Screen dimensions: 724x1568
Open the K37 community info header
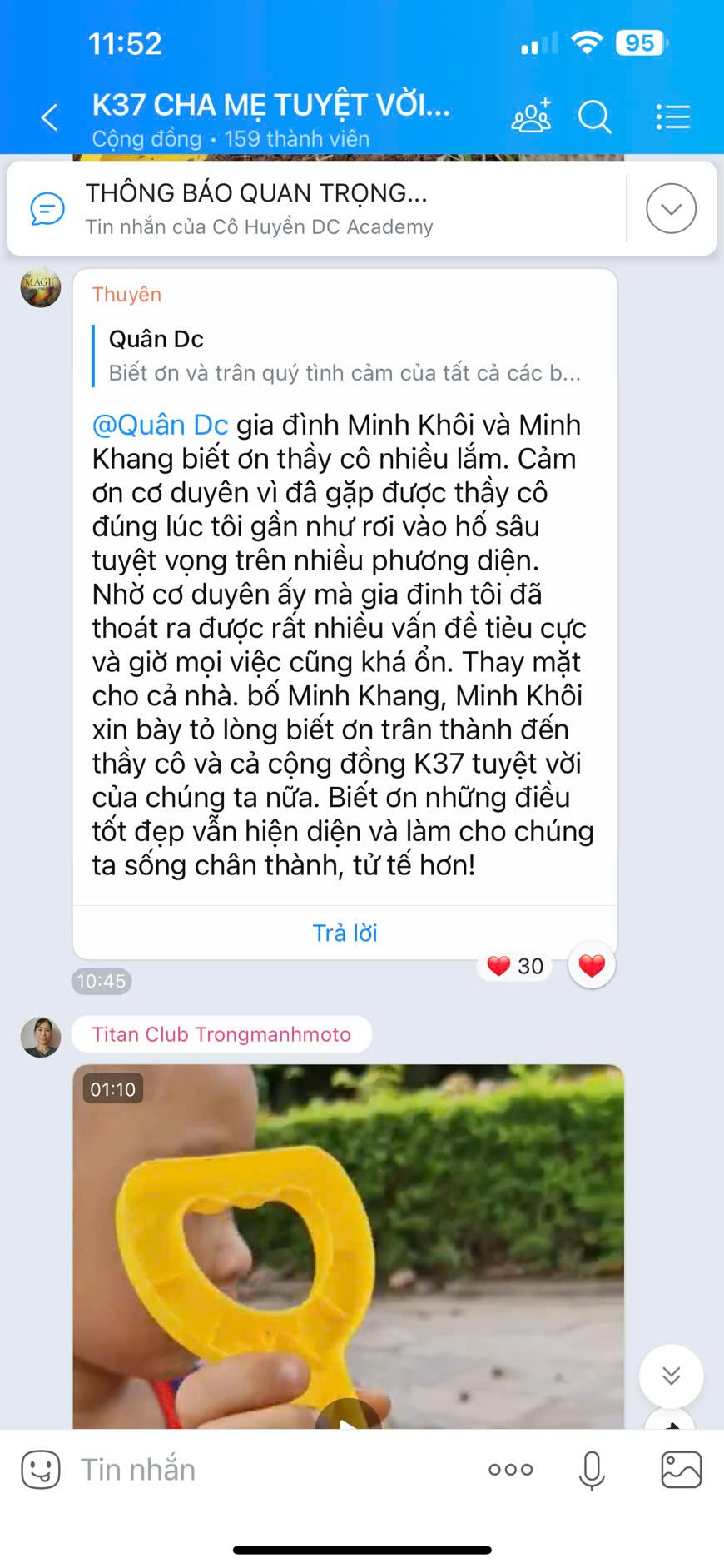pyautogui.click(x=271, y=118)
